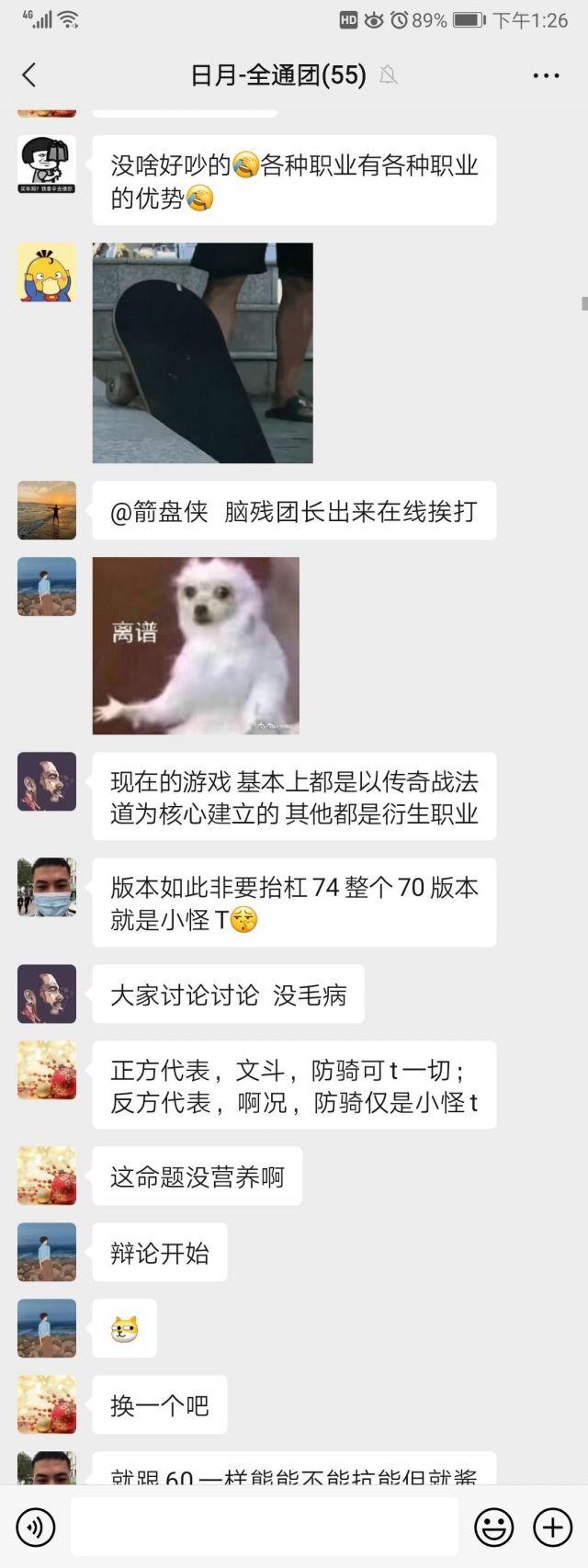
Task: Switch to voice message input
Action: 36,1528
